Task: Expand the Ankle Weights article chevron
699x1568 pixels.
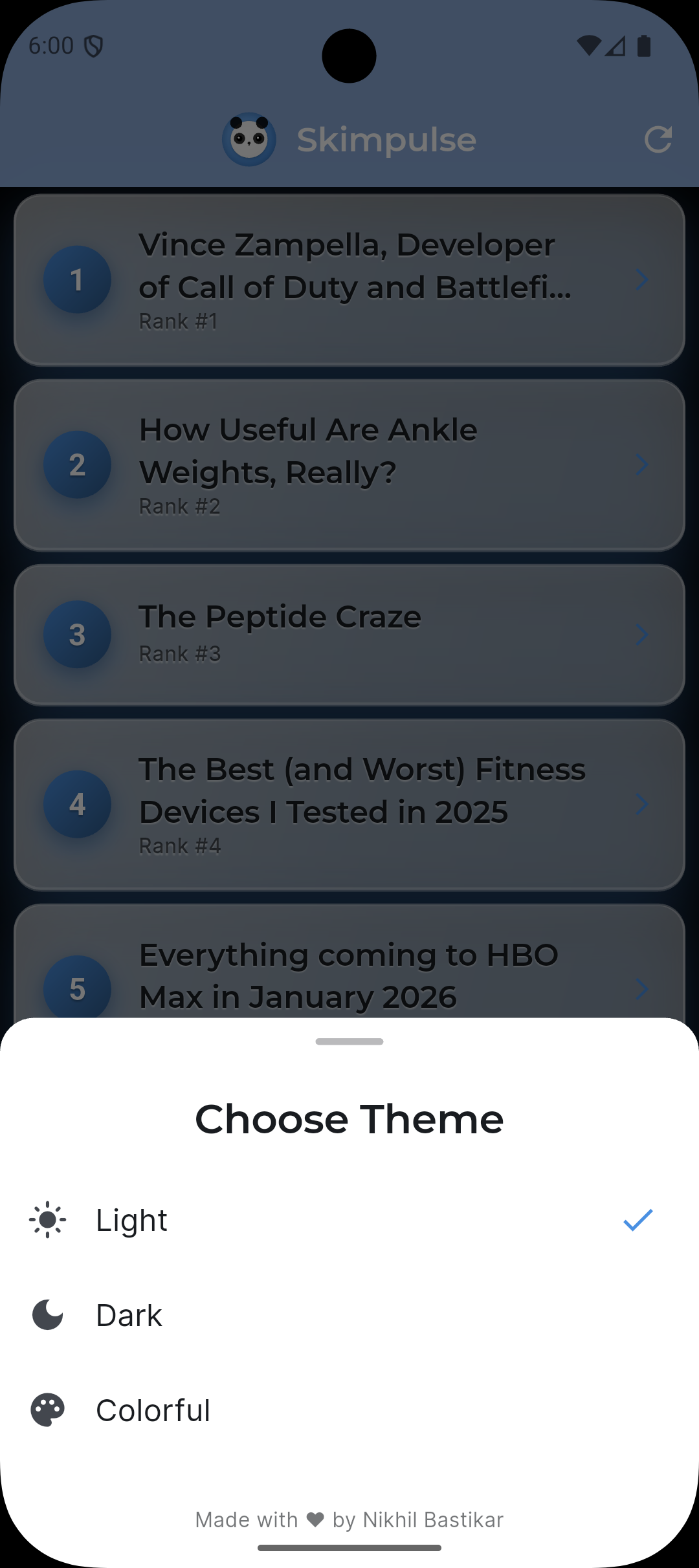Action: tap(641, 464)
